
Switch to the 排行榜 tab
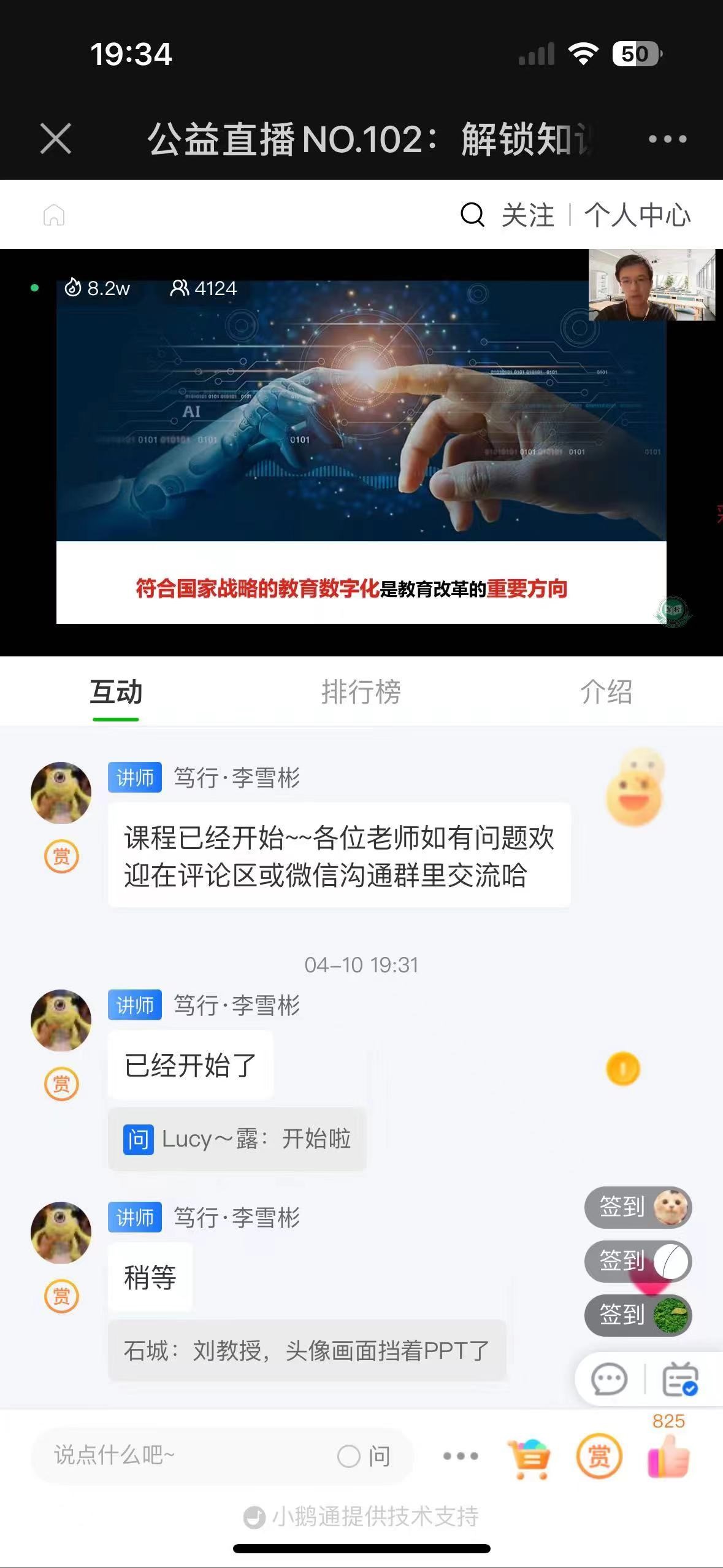(361, 692)
